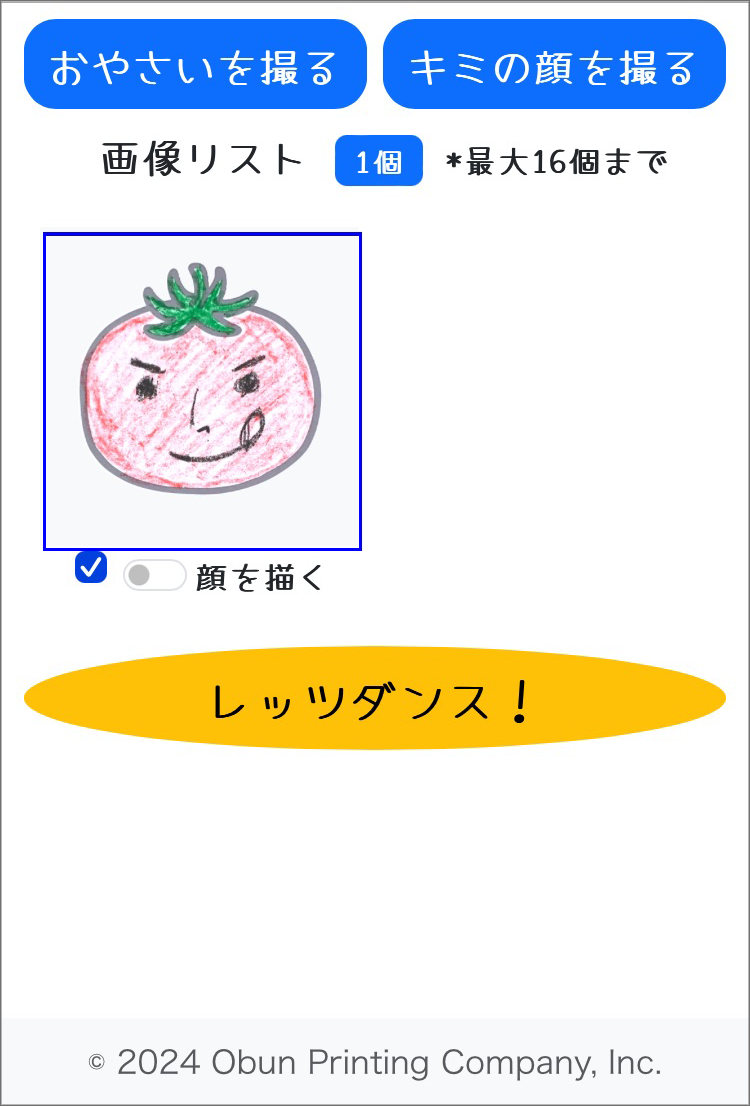
Task: Uncheck the tomato image checkbox
Action: pos(91,568)
